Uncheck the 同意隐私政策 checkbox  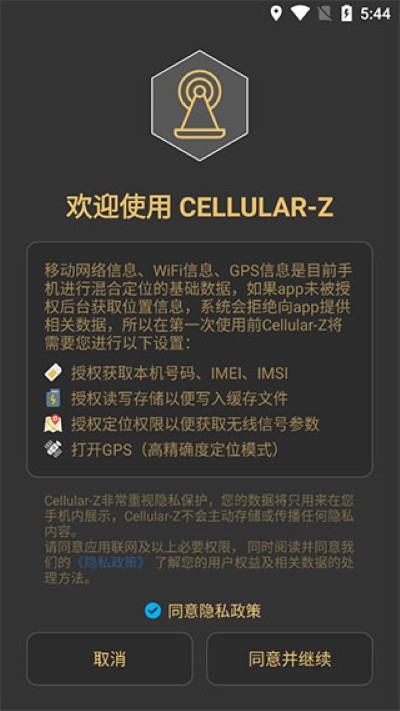[153, 610]
